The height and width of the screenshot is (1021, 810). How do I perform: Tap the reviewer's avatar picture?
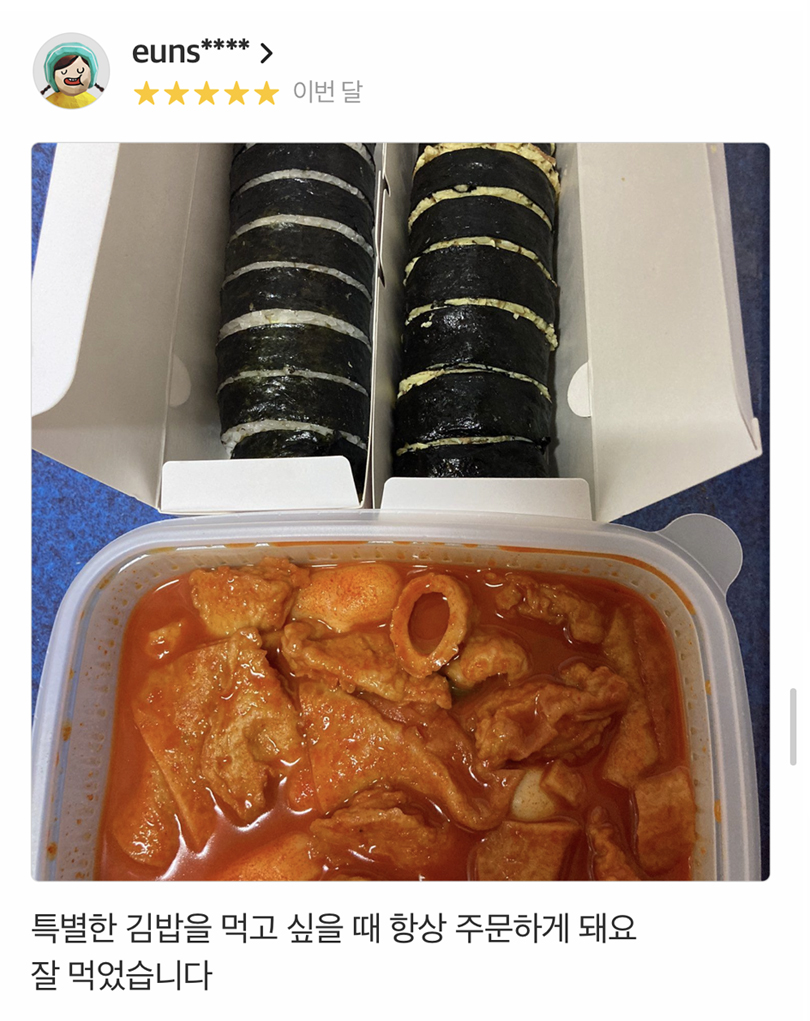pyautogui.click(x=71, y=71)
